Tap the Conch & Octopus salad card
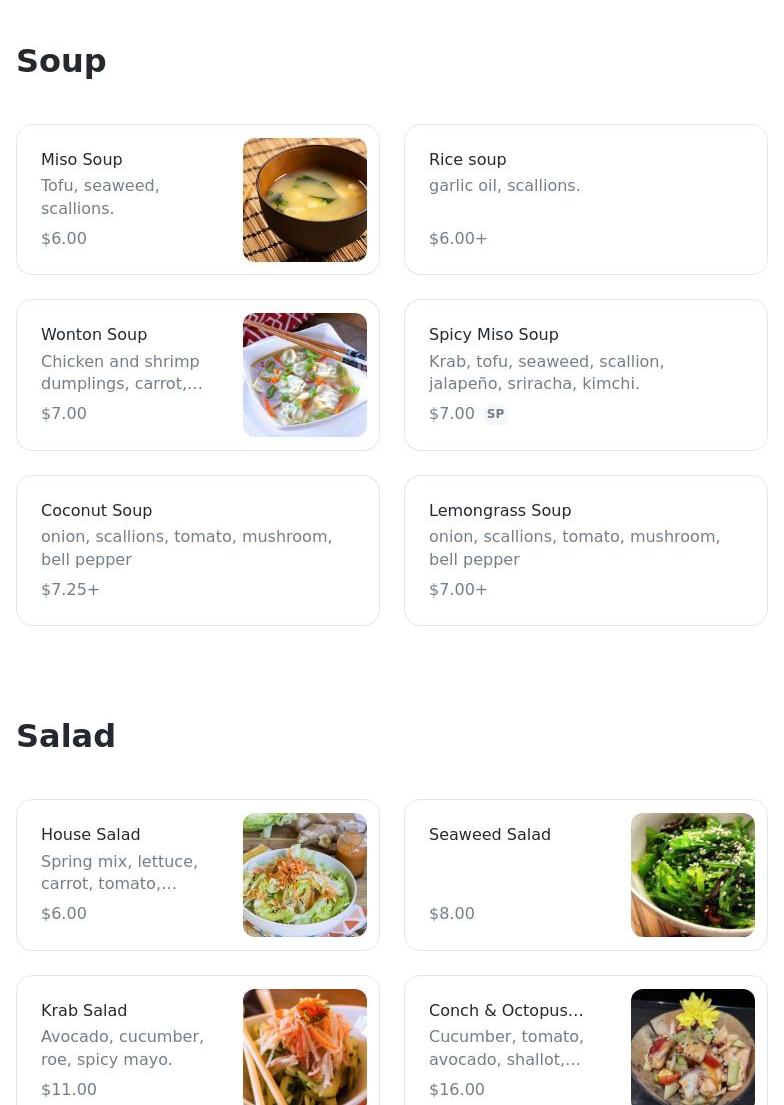 (585, 1045)
